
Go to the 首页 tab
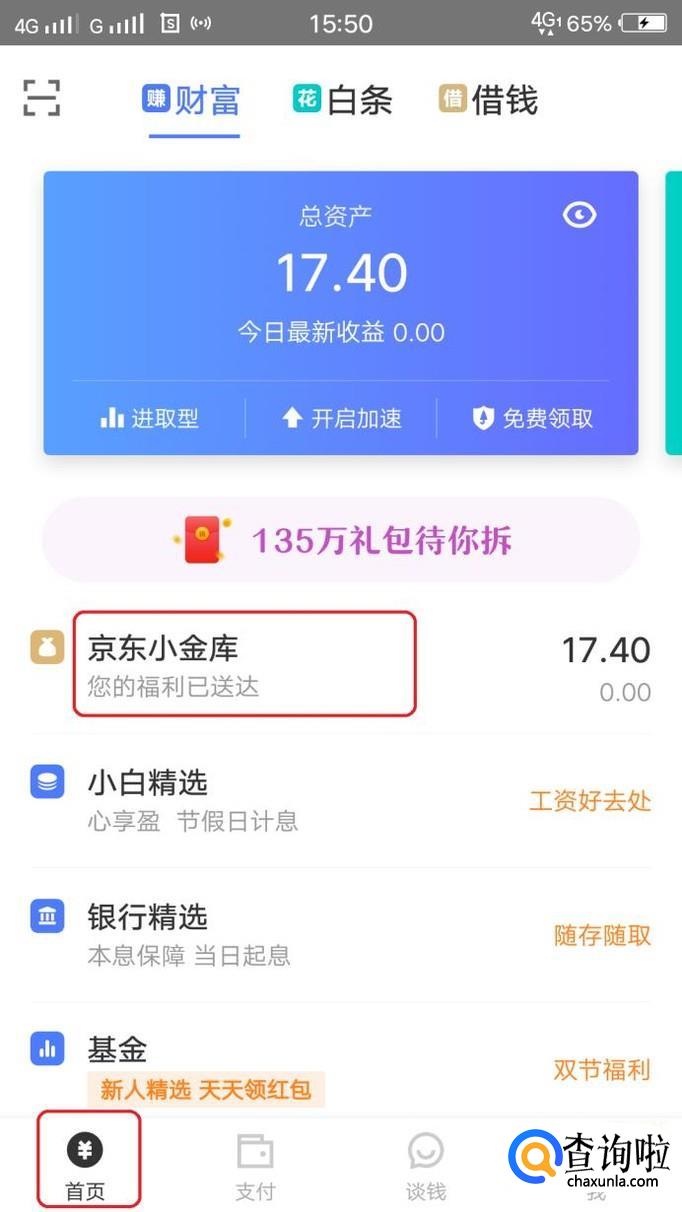click(x=86, y=1167)
